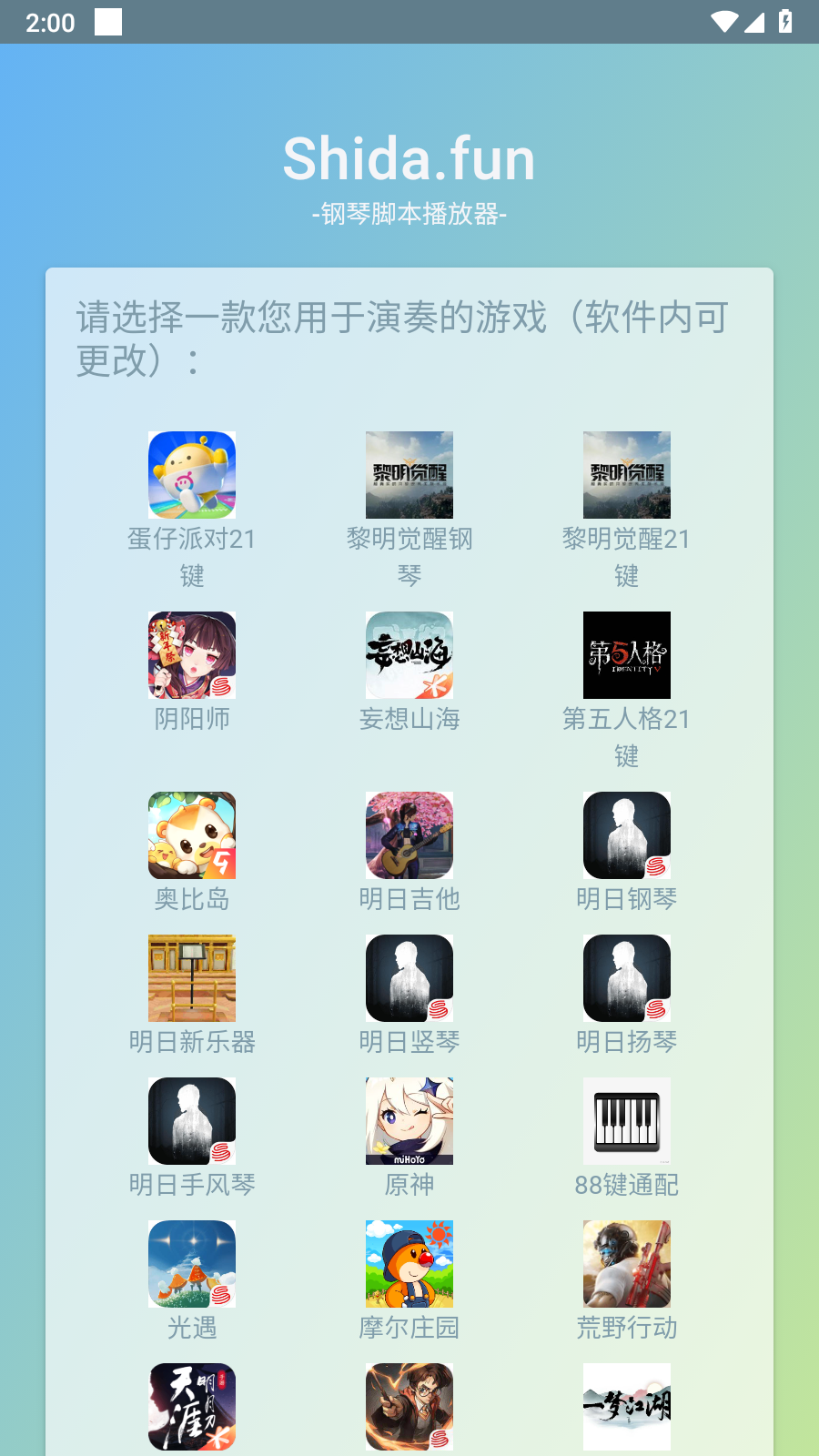Select the 黎明觉醒21键 game icon
Image resolution: width=819 pixels, height=1456 pixels.
(626, 474)
